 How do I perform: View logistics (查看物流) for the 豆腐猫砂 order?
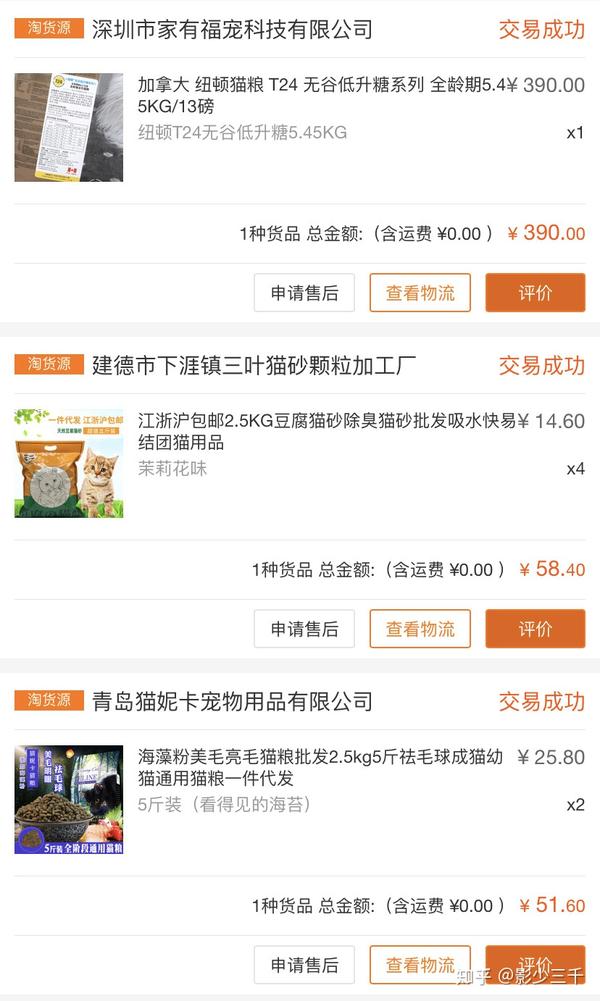tap(420, 629)
